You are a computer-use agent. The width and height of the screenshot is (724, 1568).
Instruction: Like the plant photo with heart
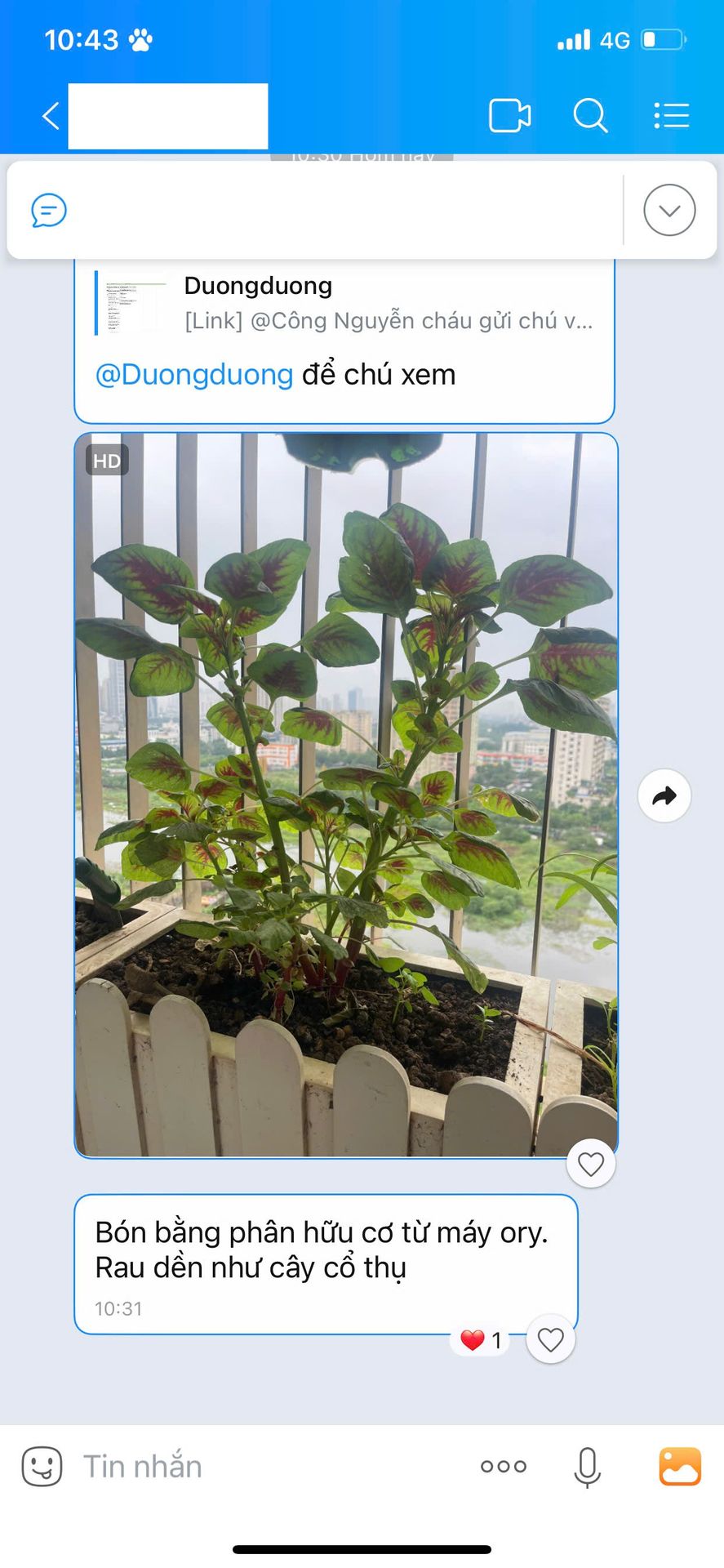pos(591,1164)
